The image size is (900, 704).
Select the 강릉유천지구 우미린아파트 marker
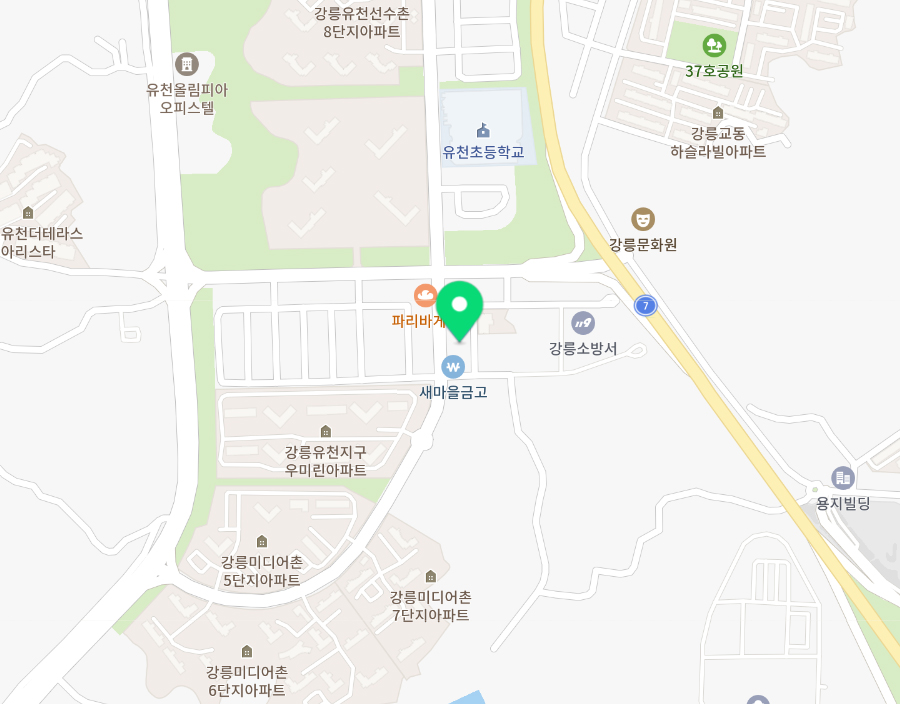coord(325,431)
